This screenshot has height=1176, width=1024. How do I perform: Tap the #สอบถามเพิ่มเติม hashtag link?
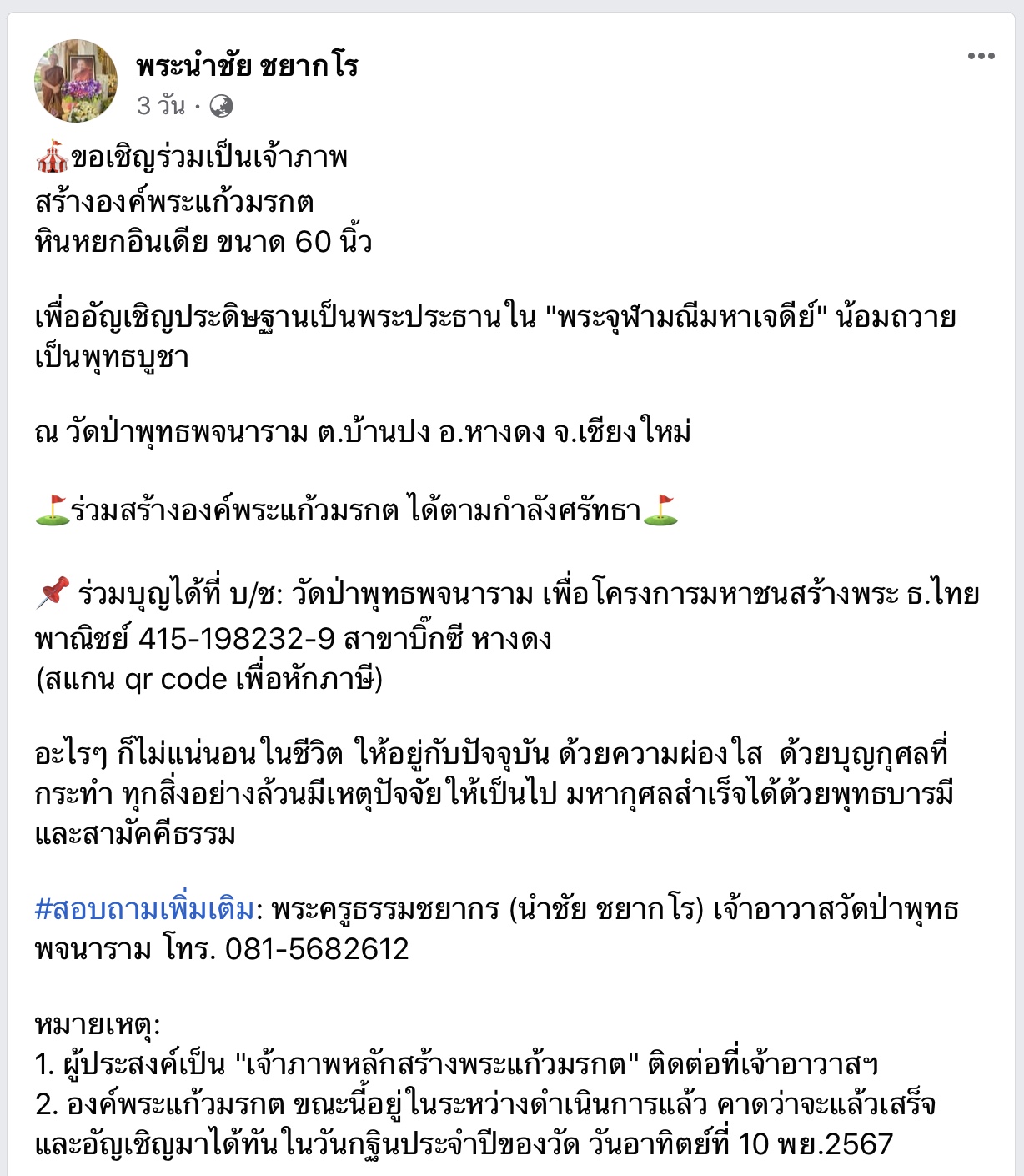(144, 909)
